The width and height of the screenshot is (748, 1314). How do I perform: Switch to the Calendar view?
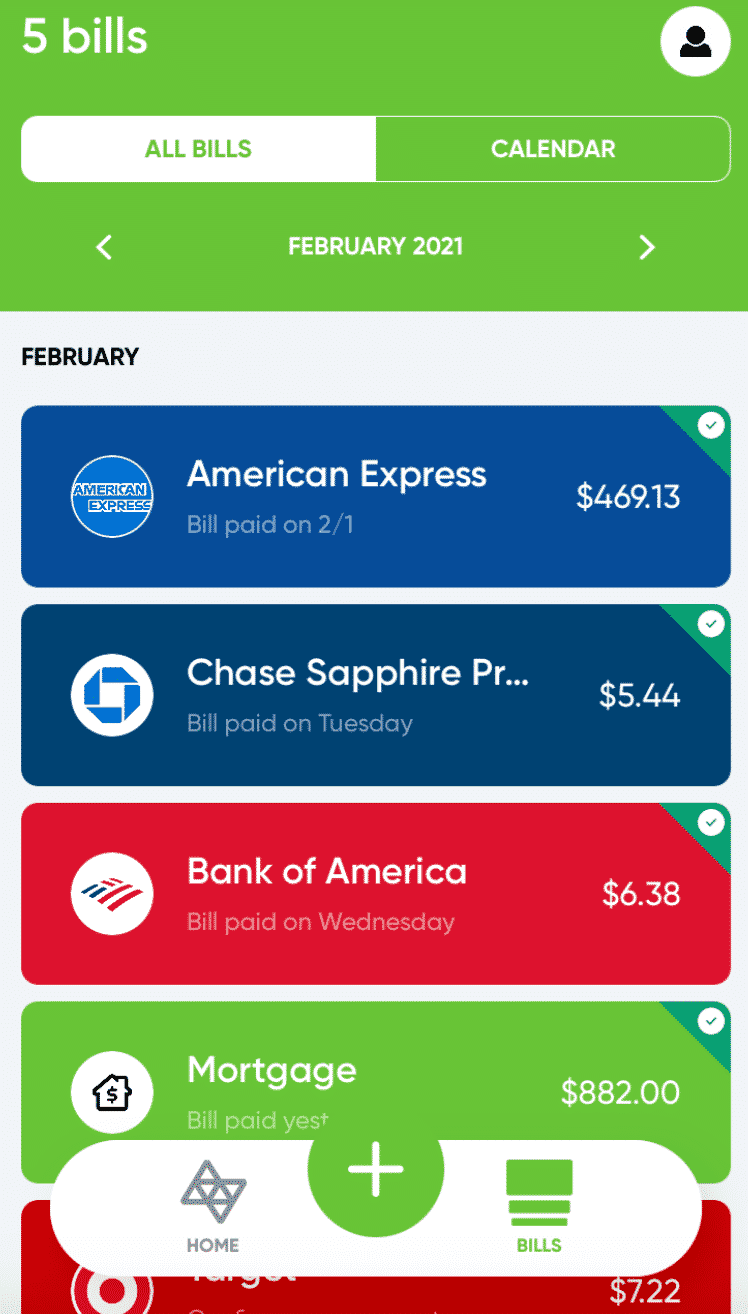pyautogui.click(x=553, y=149)
